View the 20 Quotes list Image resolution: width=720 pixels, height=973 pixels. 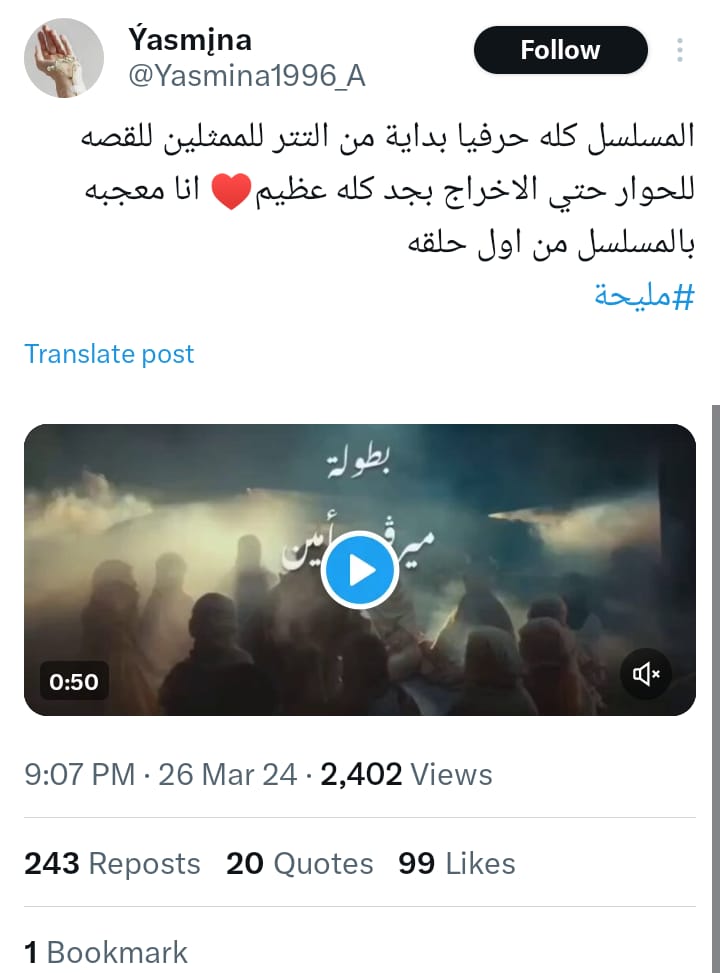(299, 864)
